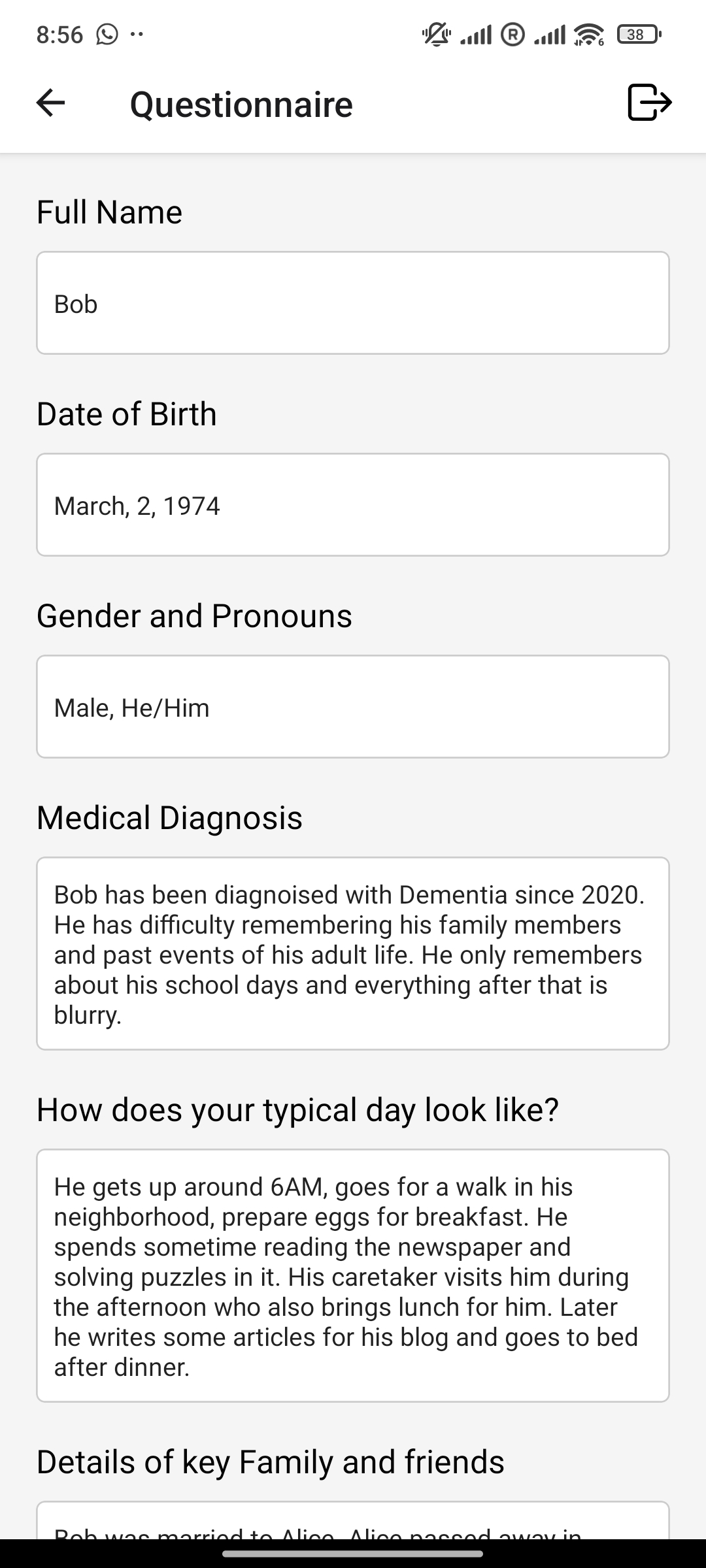
Task: Edit the Medical Diagnosis text box
Action: (353, 954)
